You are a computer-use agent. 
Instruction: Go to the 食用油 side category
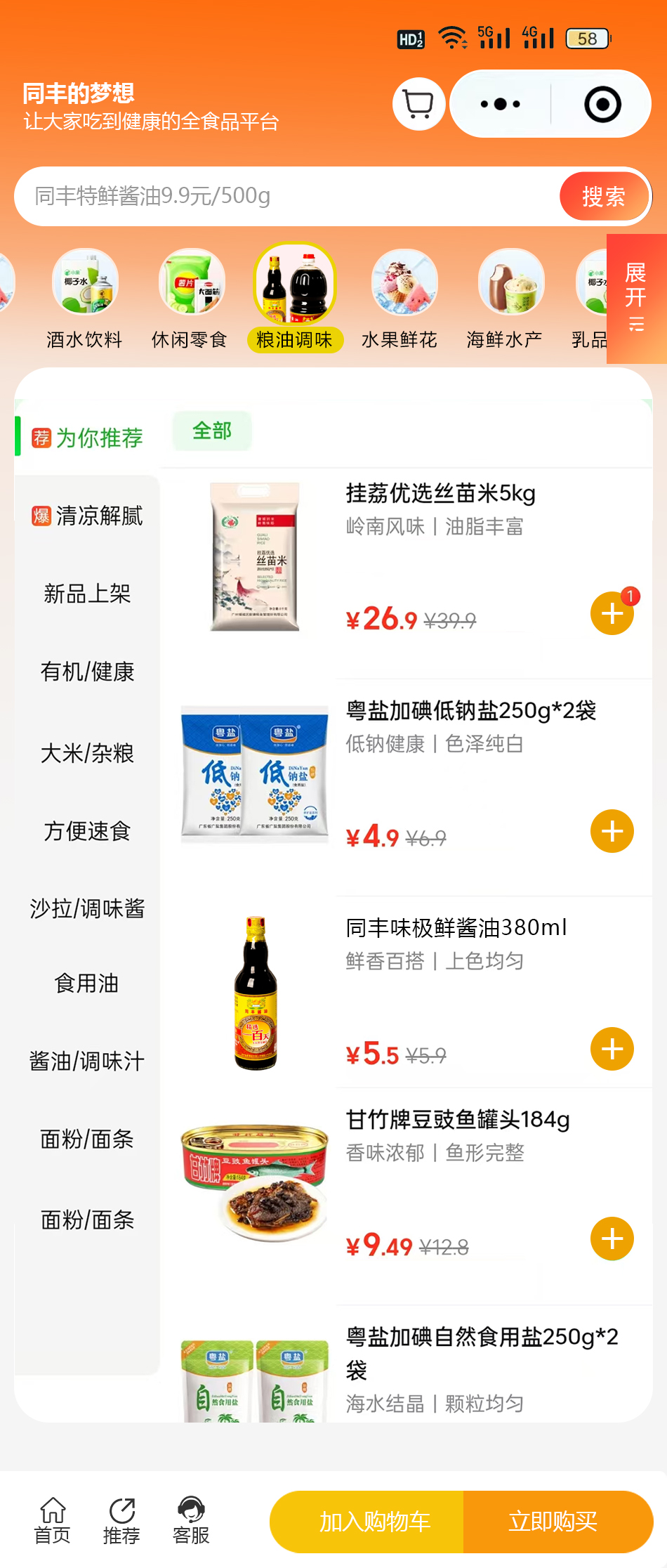pyautogui.click(x=87, y=984)
